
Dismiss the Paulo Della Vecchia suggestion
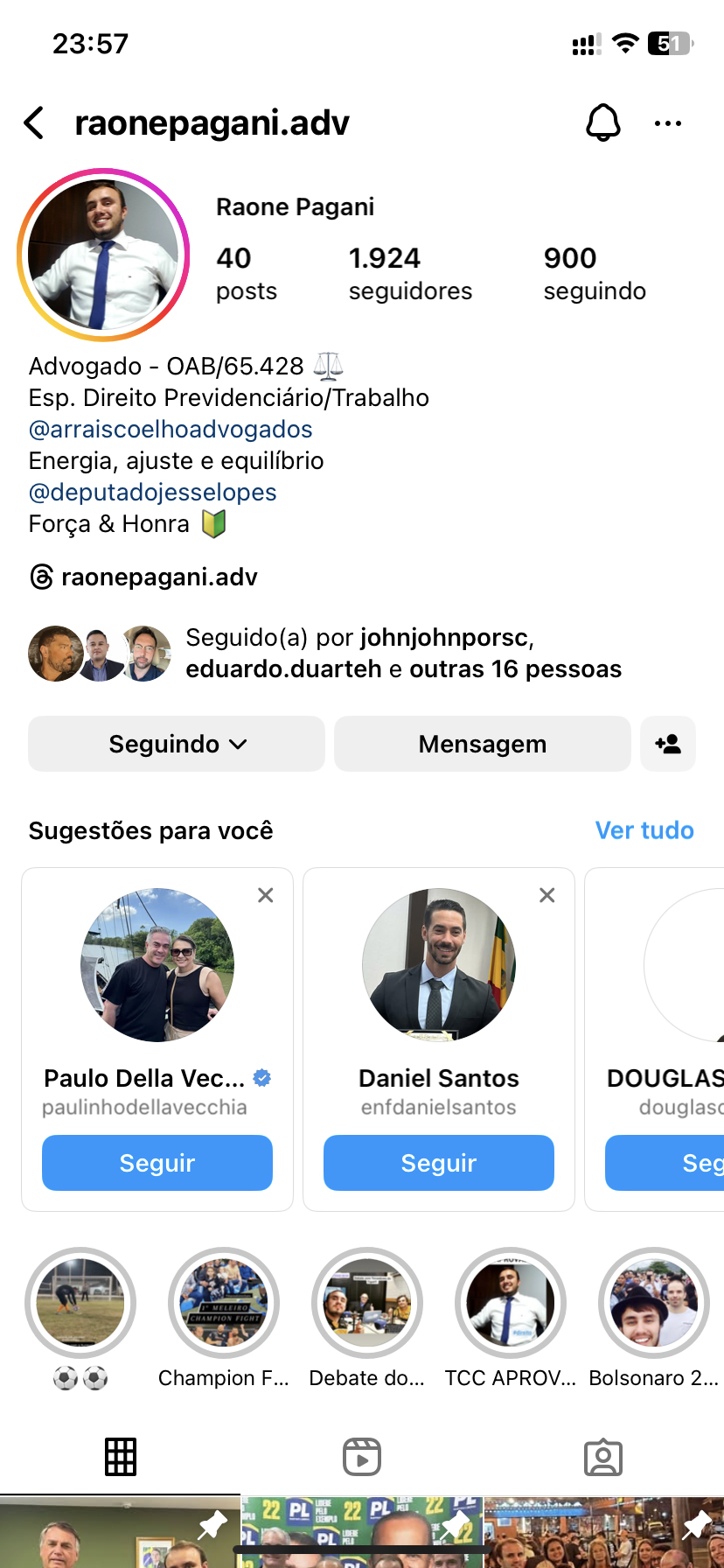pos(266,895)
